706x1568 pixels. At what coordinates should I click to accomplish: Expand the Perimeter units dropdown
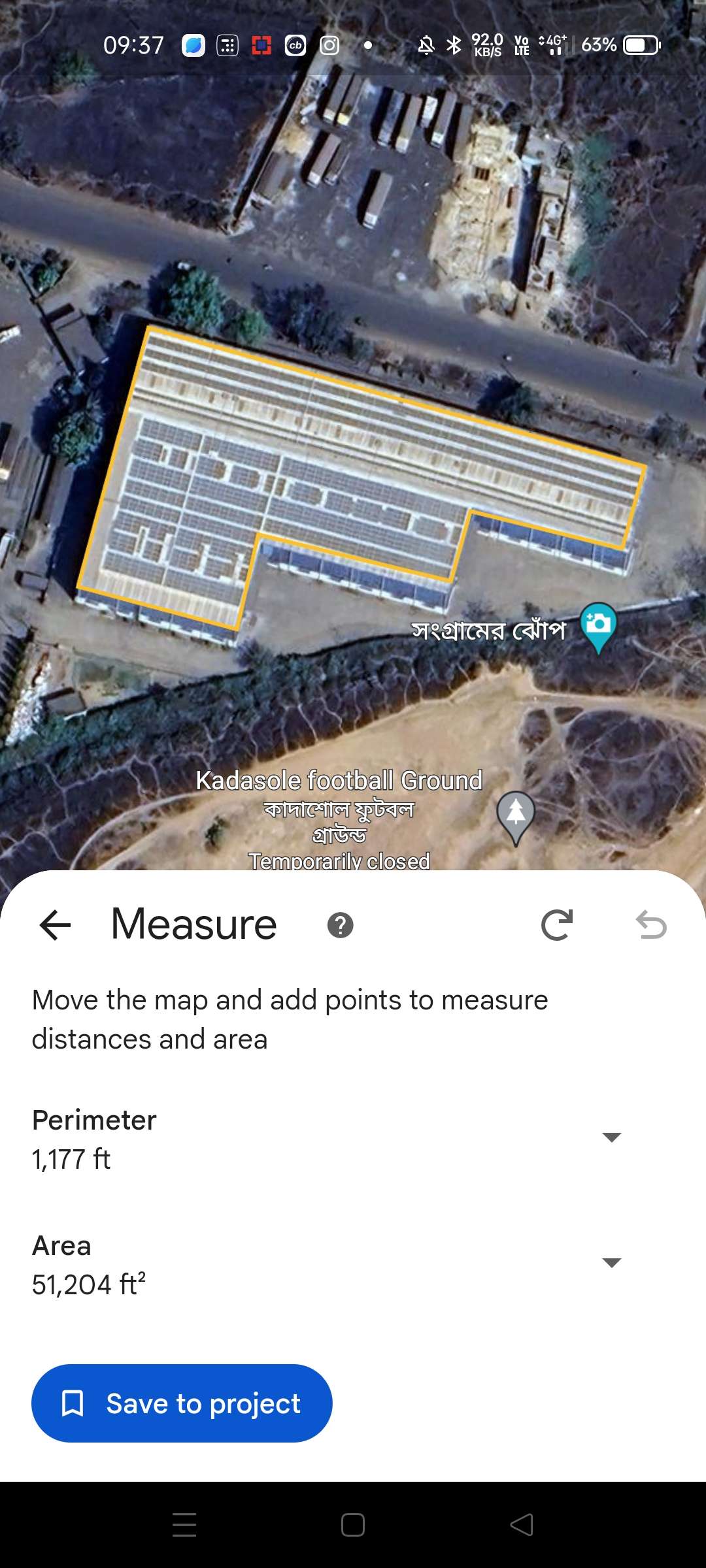pyautogui.click(x=611, y=1137)
